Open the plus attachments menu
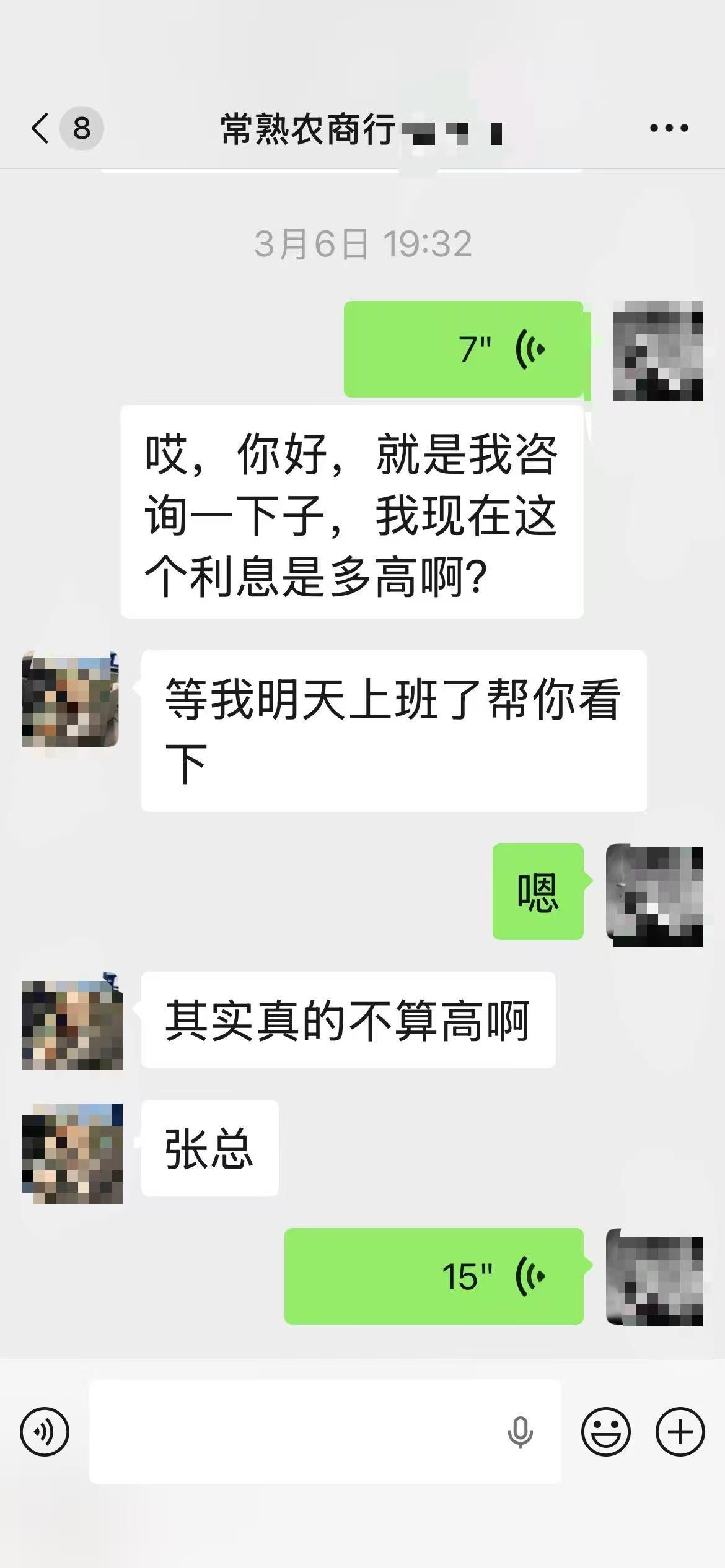Viewport: 725px width, 1568px height. tap(680, 1432)
